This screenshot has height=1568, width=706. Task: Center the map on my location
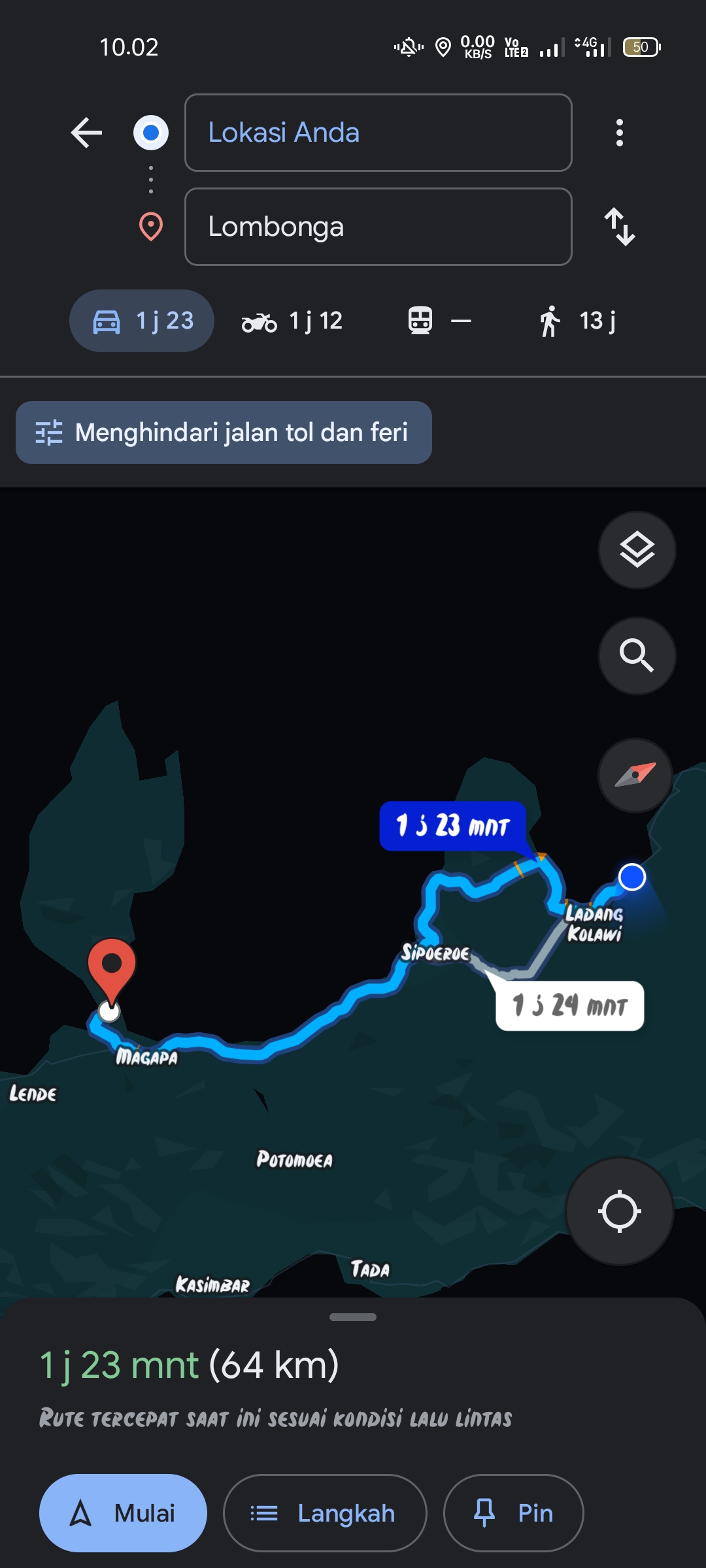pos(619,1211)
